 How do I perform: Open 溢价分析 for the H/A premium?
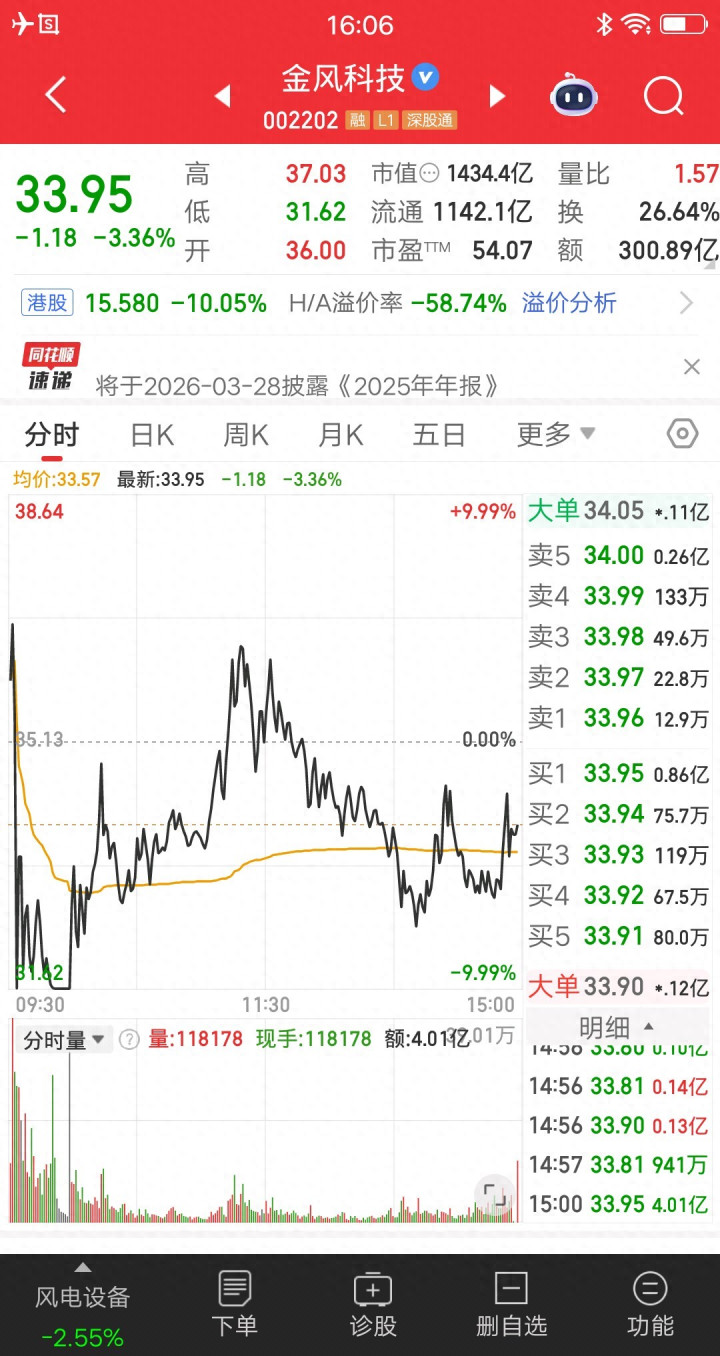[x=569, y=303]
